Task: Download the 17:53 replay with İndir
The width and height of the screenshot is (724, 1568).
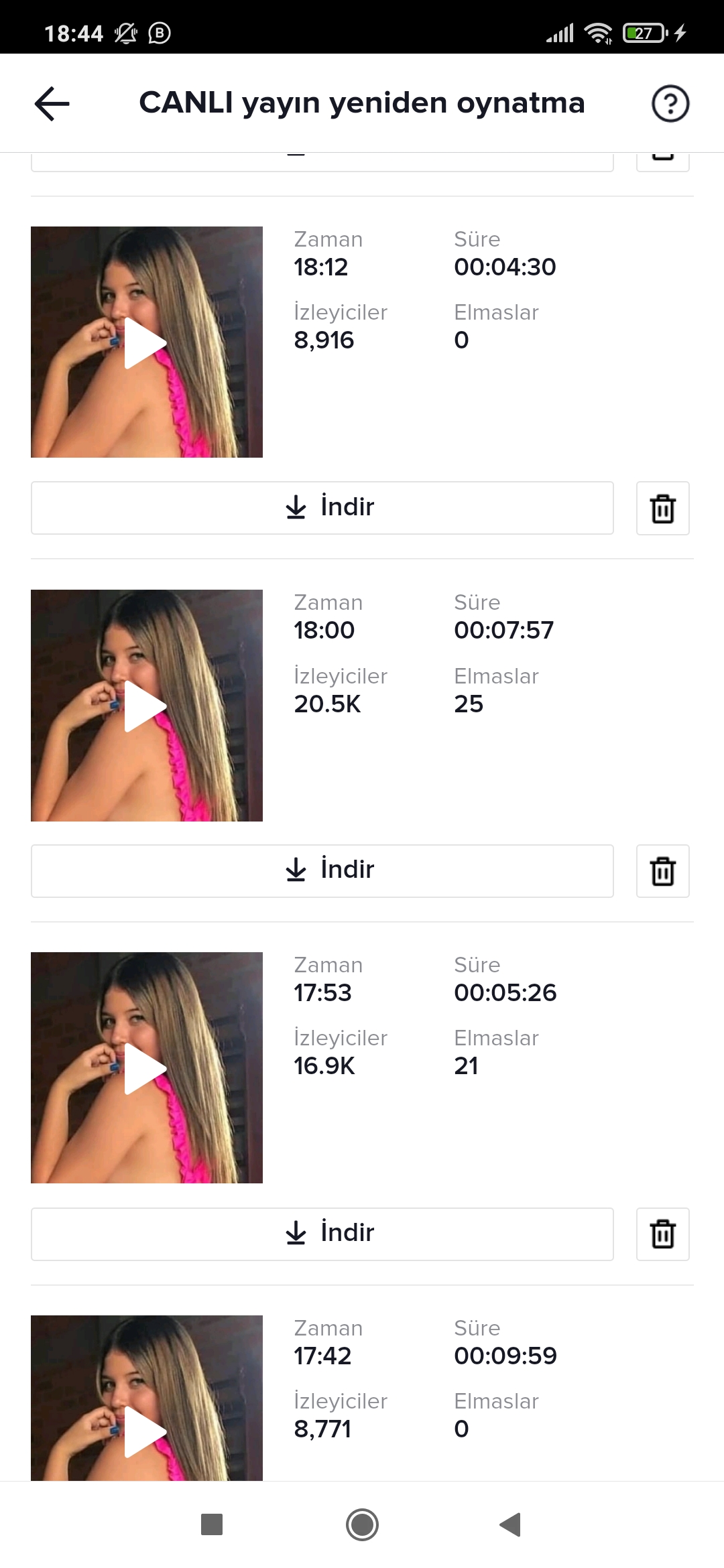Action: point(322,1234)
